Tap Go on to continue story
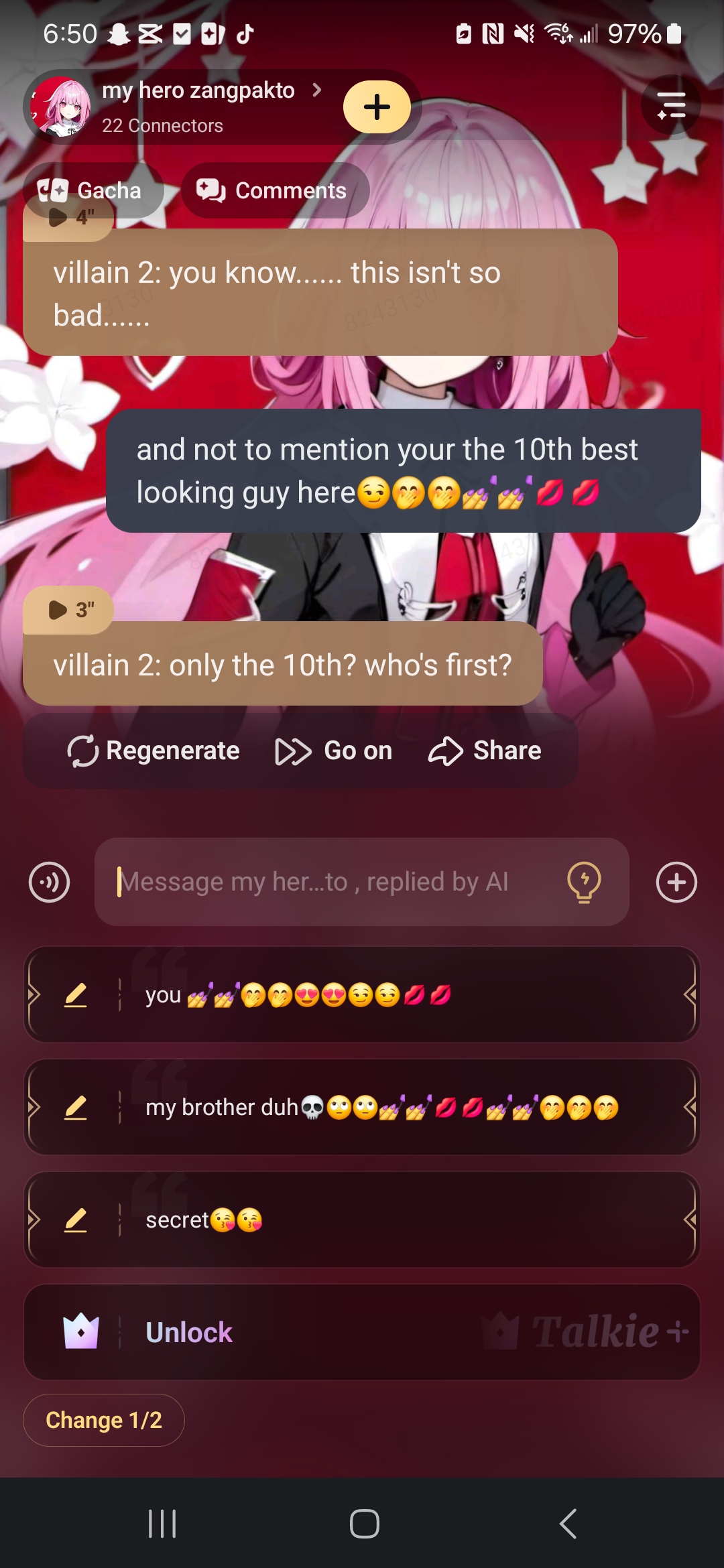Image resolution: width=724 pixels, height=1568 pixels. 334,750
